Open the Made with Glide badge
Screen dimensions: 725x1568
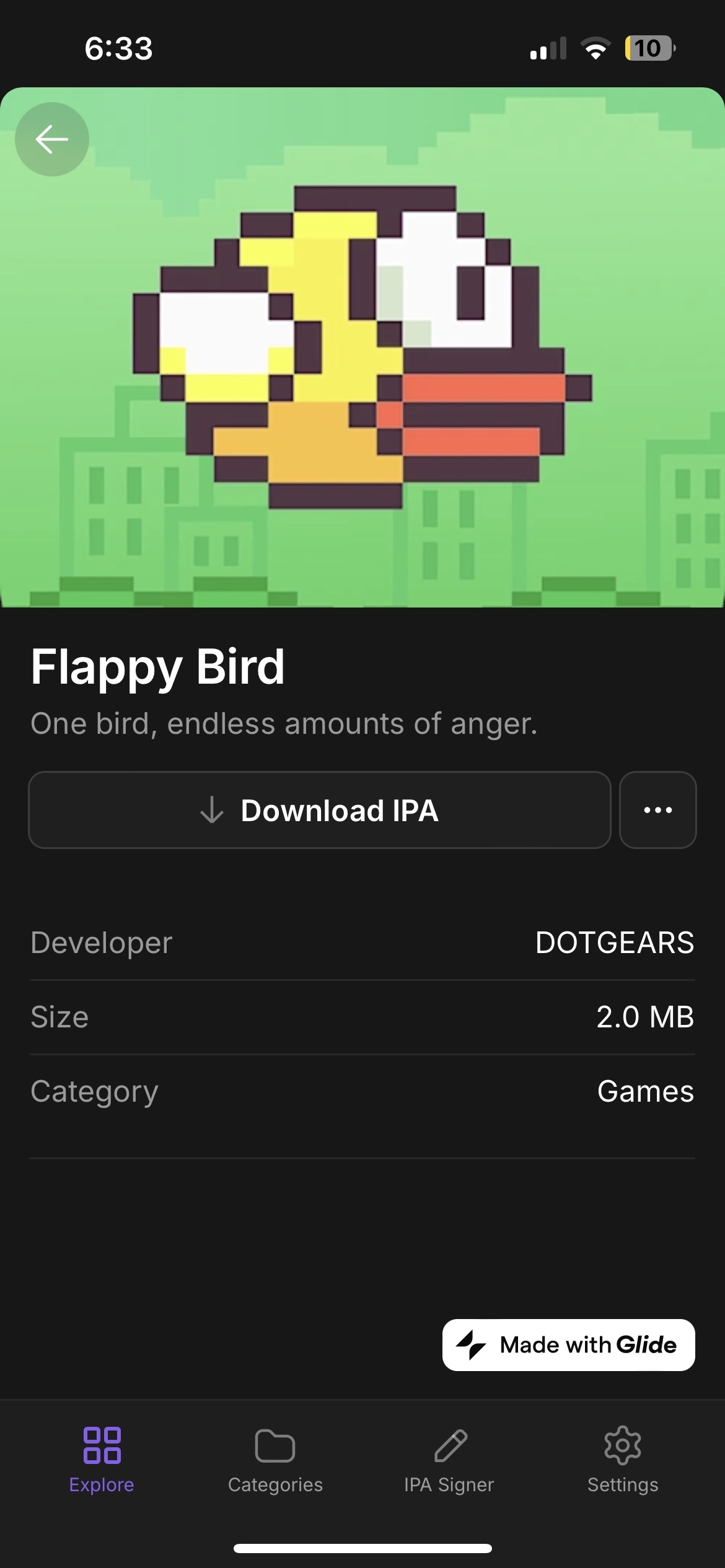coord(568,1345)
